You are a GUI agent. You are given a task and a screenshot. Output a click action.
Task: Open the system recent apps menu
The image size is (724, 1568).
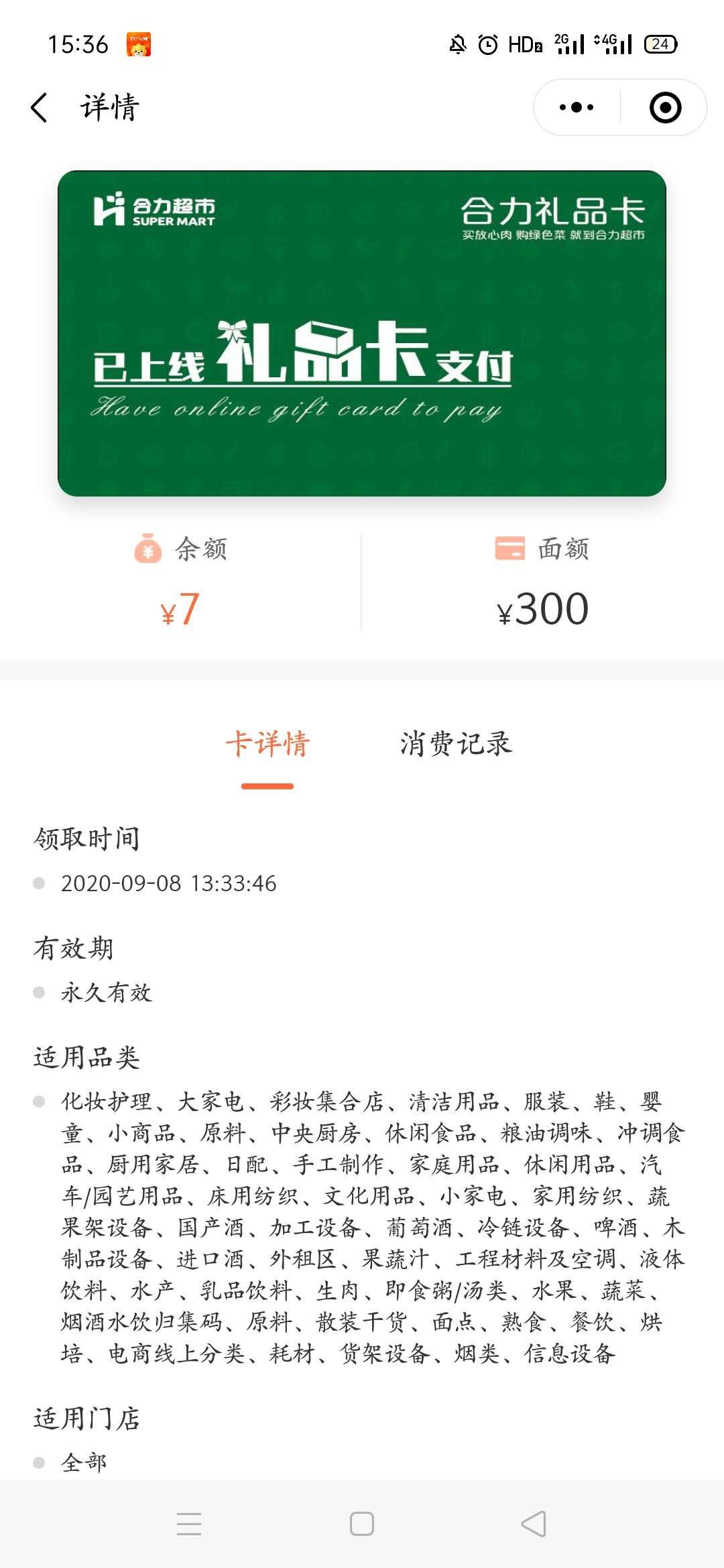click(x=189, y=1524)
